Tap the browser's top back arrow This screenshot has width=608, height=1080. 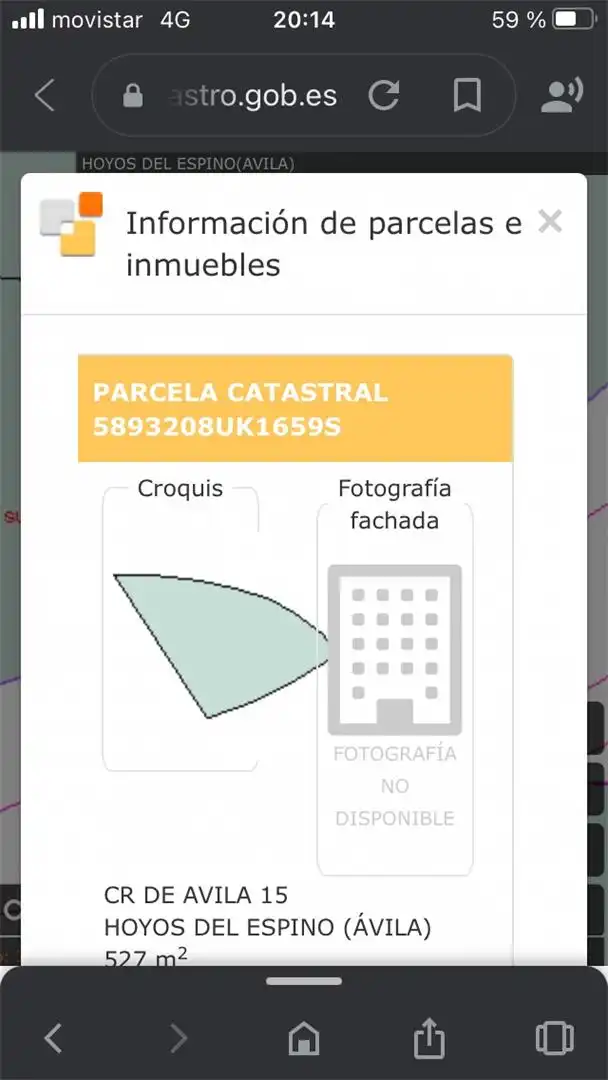[45, 95]
